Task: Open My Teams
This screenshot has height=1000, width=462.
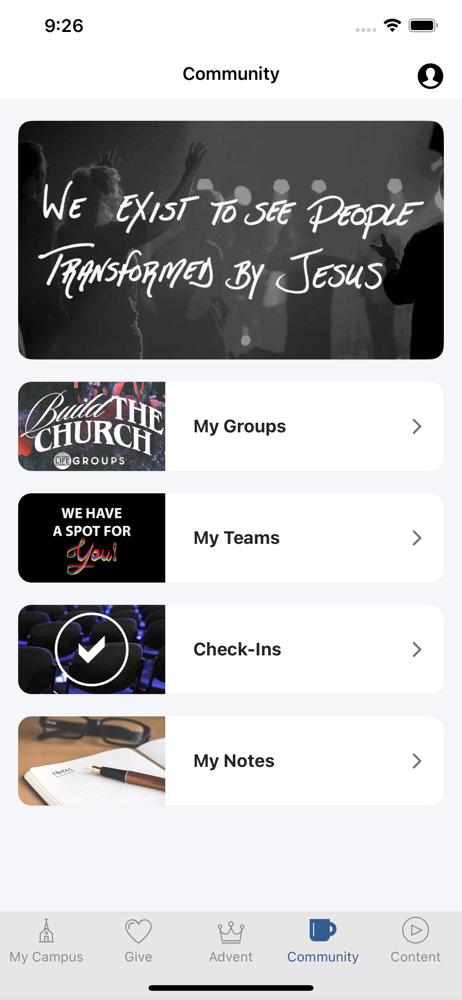Action: point(231,538)
